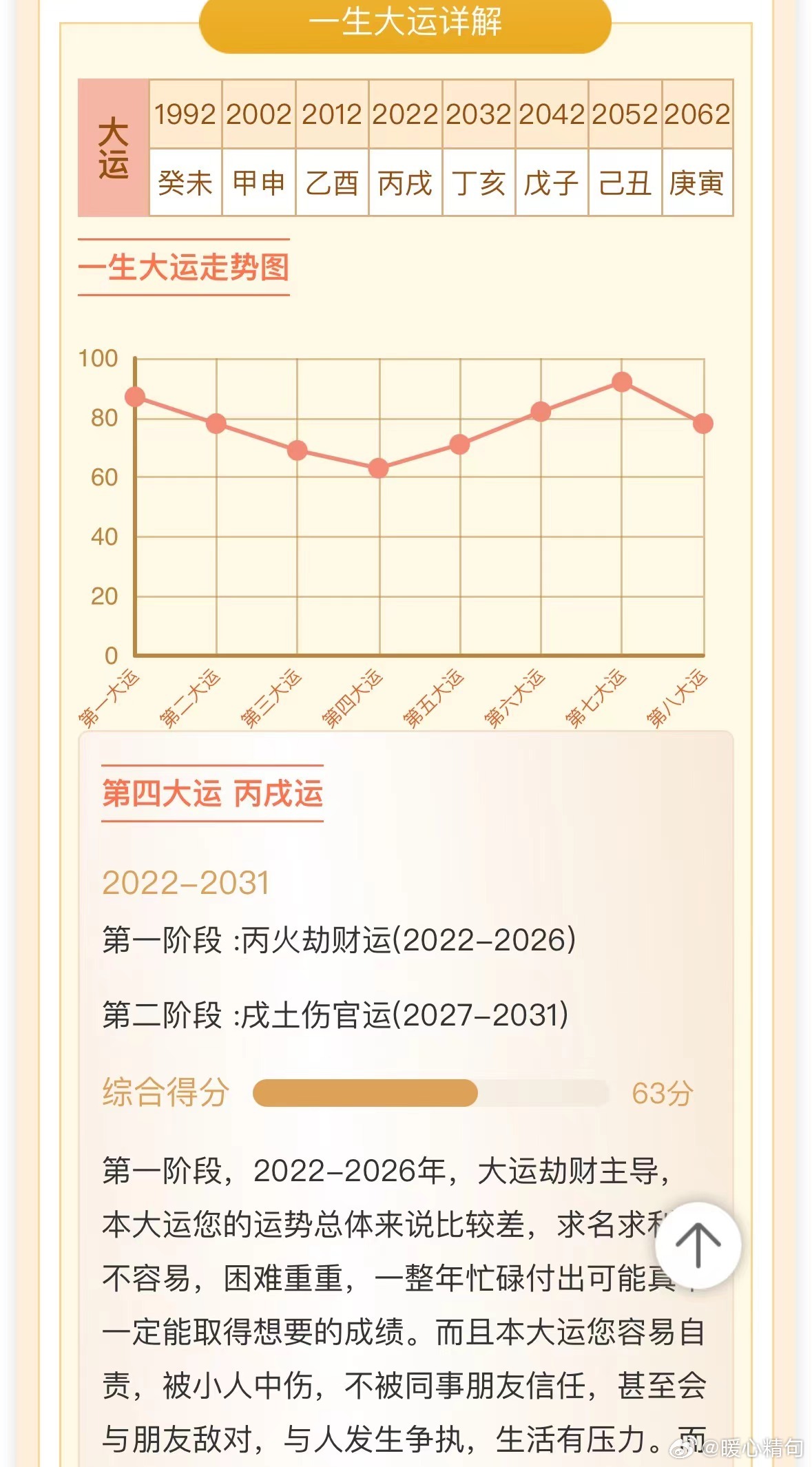Select the 第一大运 point on the chart
Image resolution: width=812 pixels, height=1467 pixels.
(135, 397)
